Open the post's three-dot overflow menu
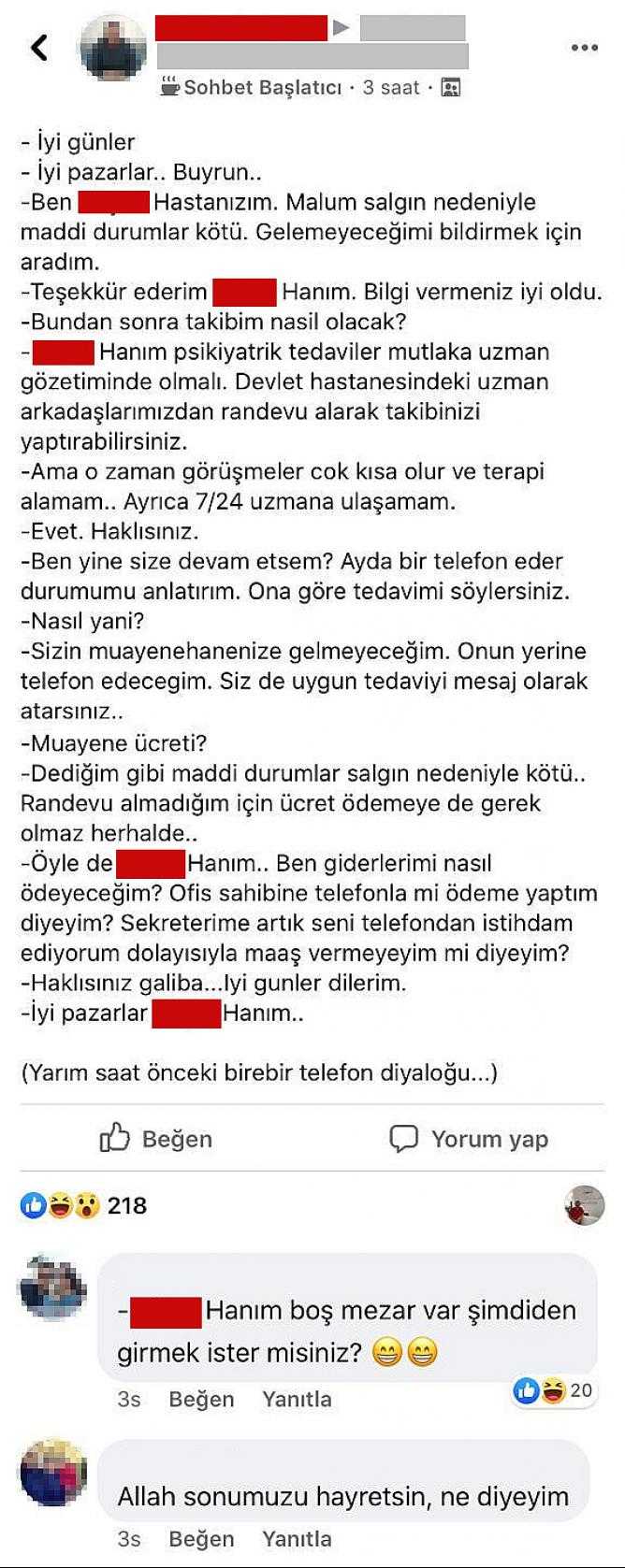This screenshot has height=1568, width=625. pyautogui.click(x=584, y=48)
